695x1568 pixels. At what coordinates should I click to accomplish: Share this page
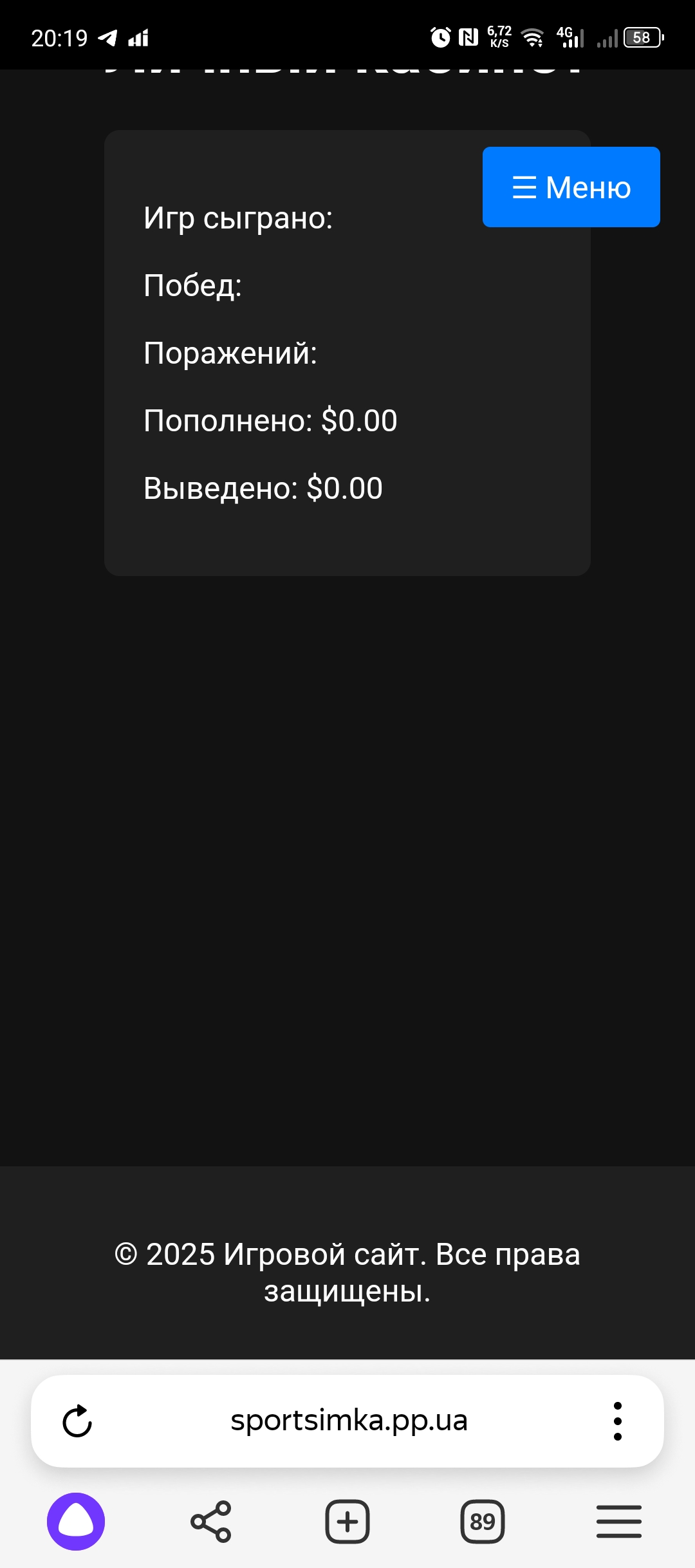click(x=211, y=1522)
